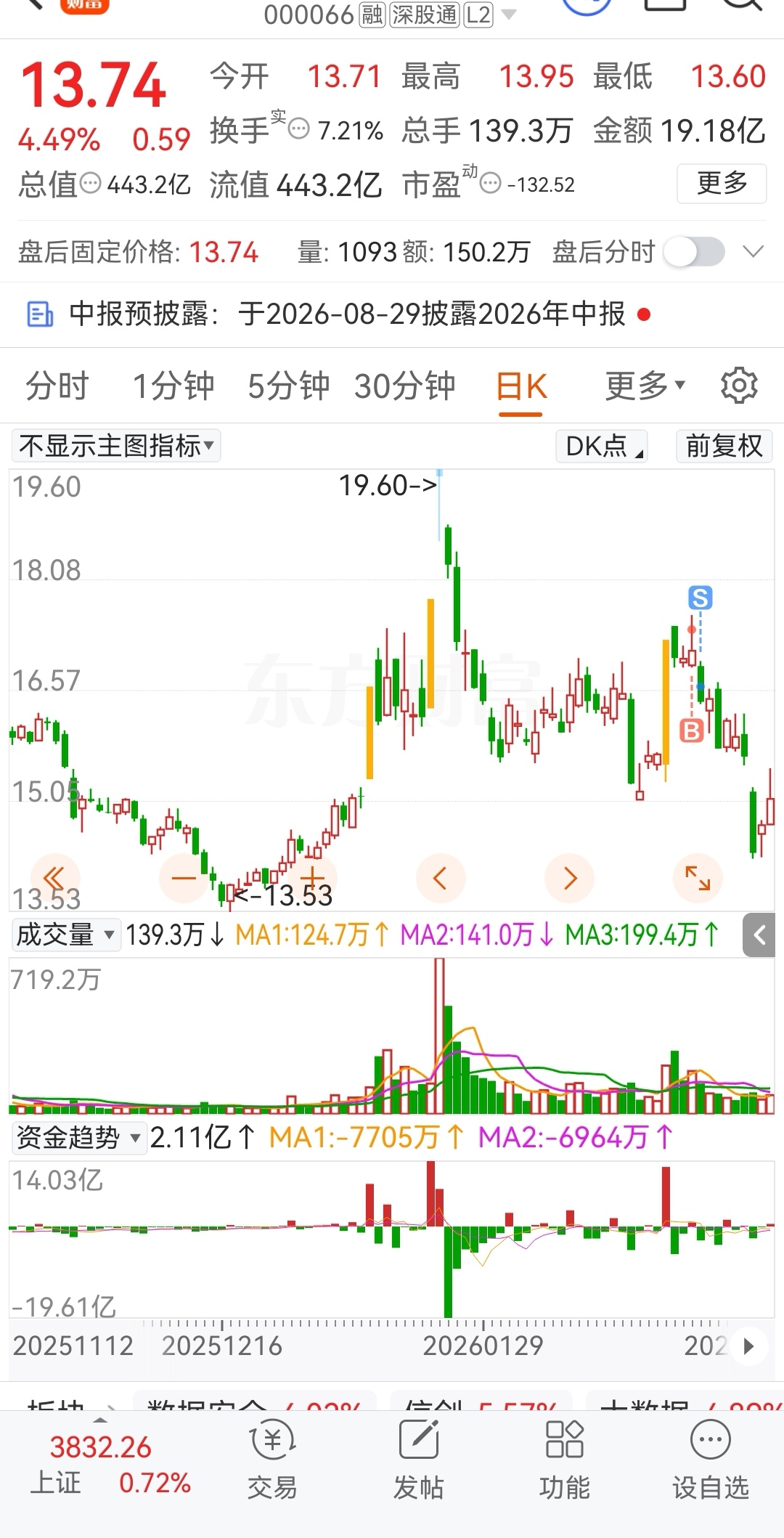The height and width of the screenshot is (1538, 784).
Task: Expand the chart to fullscreen
Action: pyautogui.click(x=698, y=878)
